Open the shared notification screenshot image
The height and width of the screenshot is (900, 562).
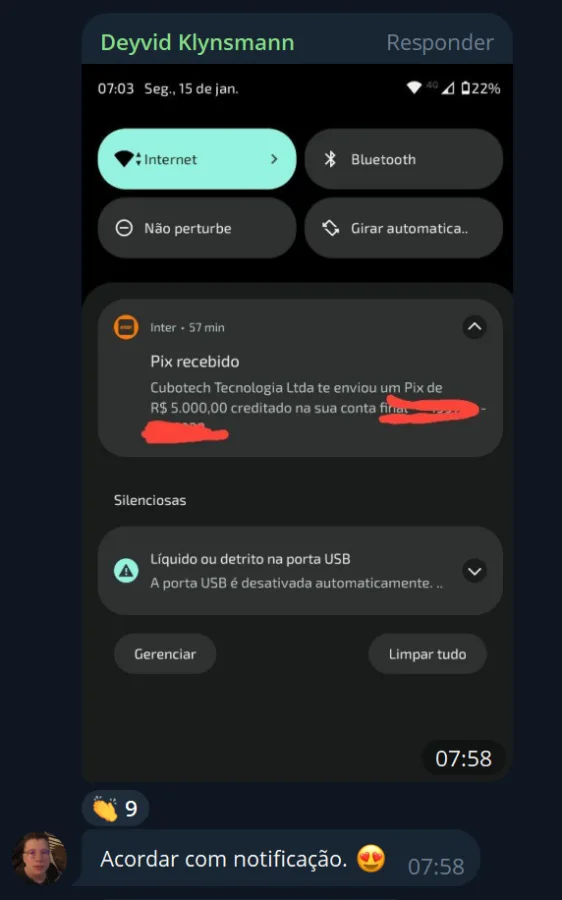point(297,422)
